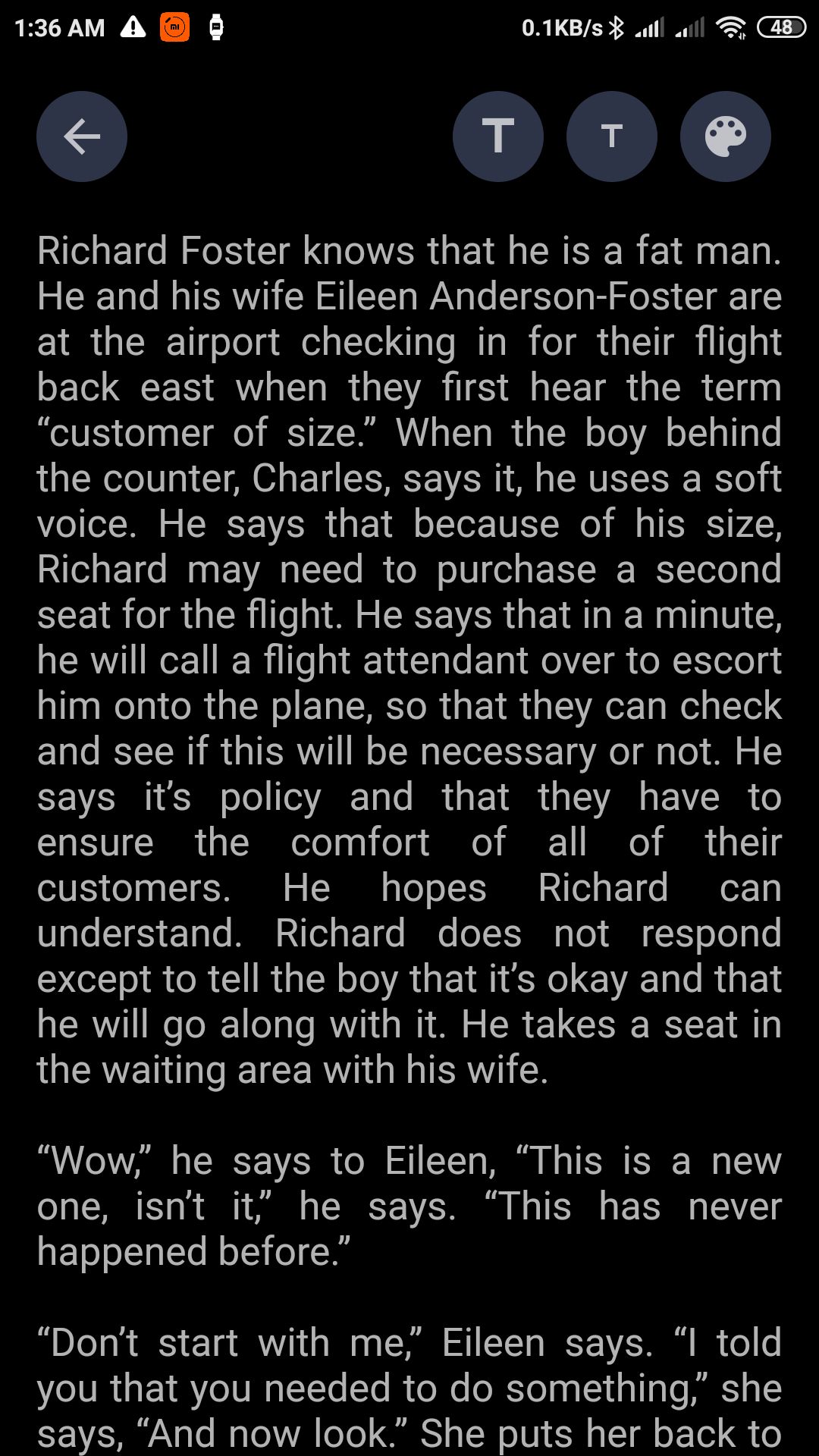Go back using the arrow button
This screenshot has width=819, height=1456.
pos(82,136)
